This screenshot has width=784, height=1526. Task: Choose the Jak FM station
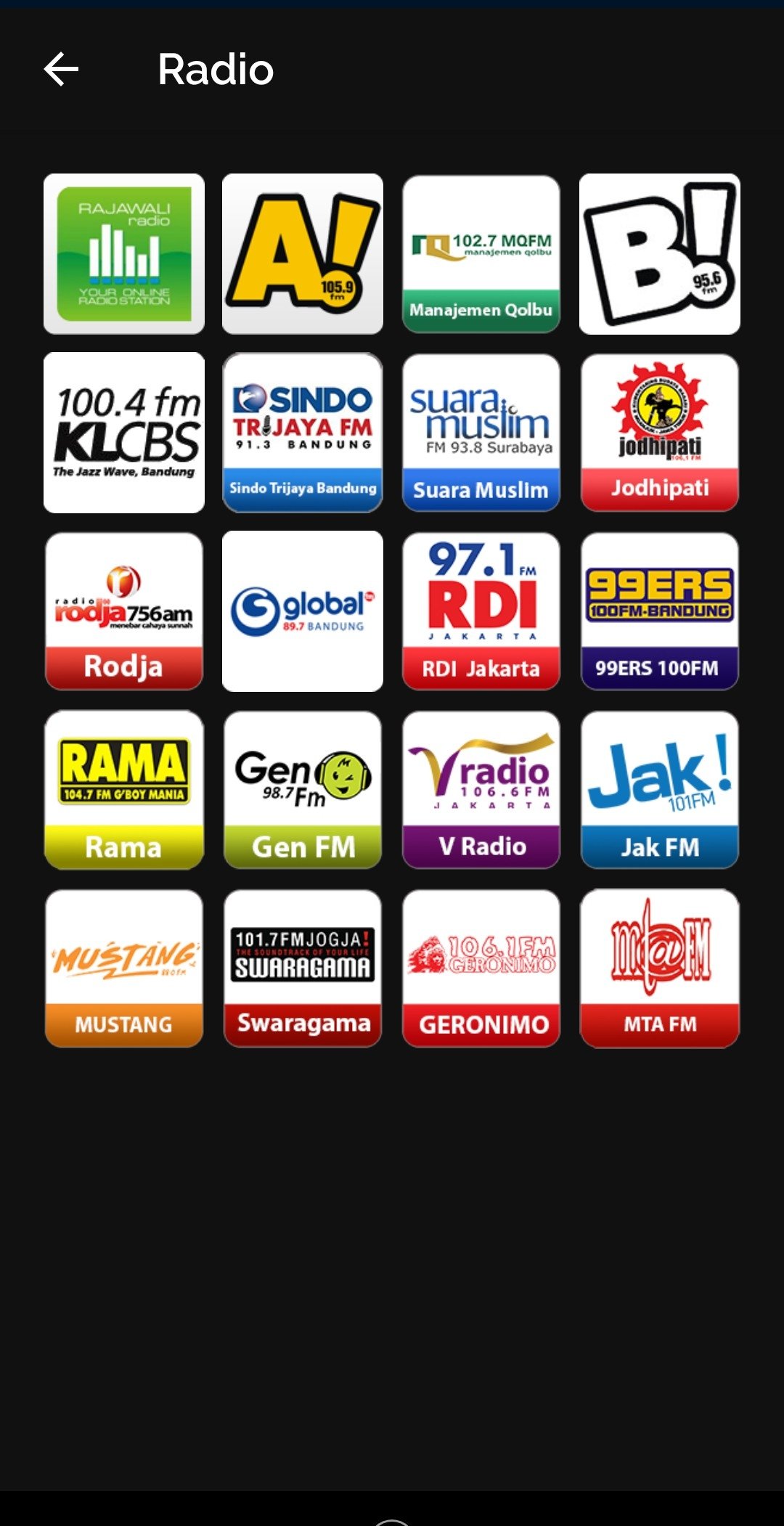(x=660, y=790)
